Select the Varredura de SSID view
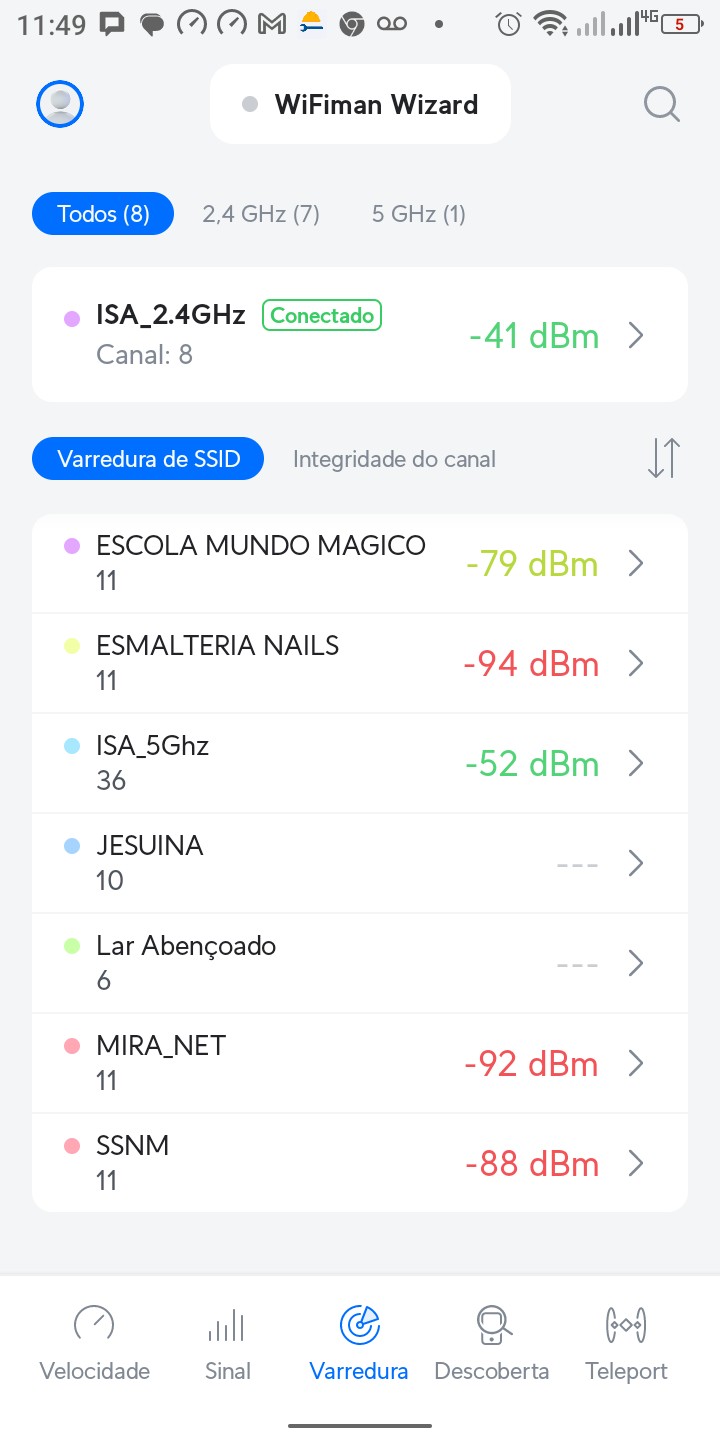 [x=149, y=459]
